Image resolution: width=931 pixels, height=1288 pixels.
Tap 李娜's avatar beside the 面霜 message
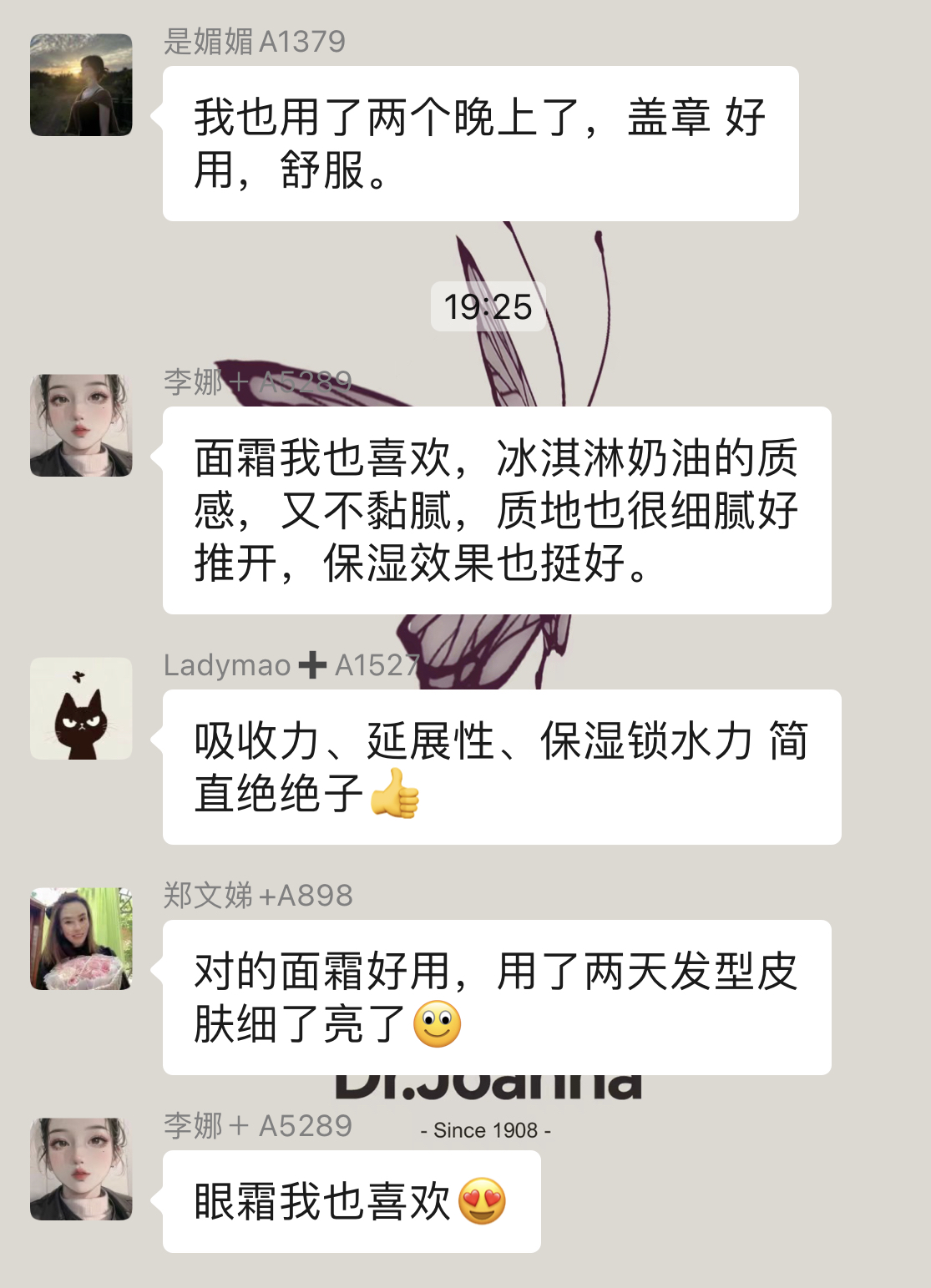tap(81, 426)
